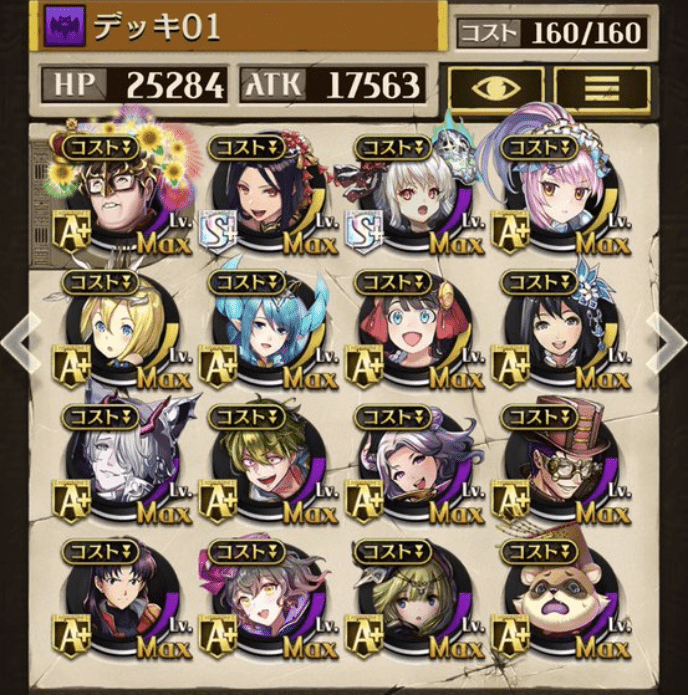Tap the purple deck icon beside デッキ01

tap(64, 24)
